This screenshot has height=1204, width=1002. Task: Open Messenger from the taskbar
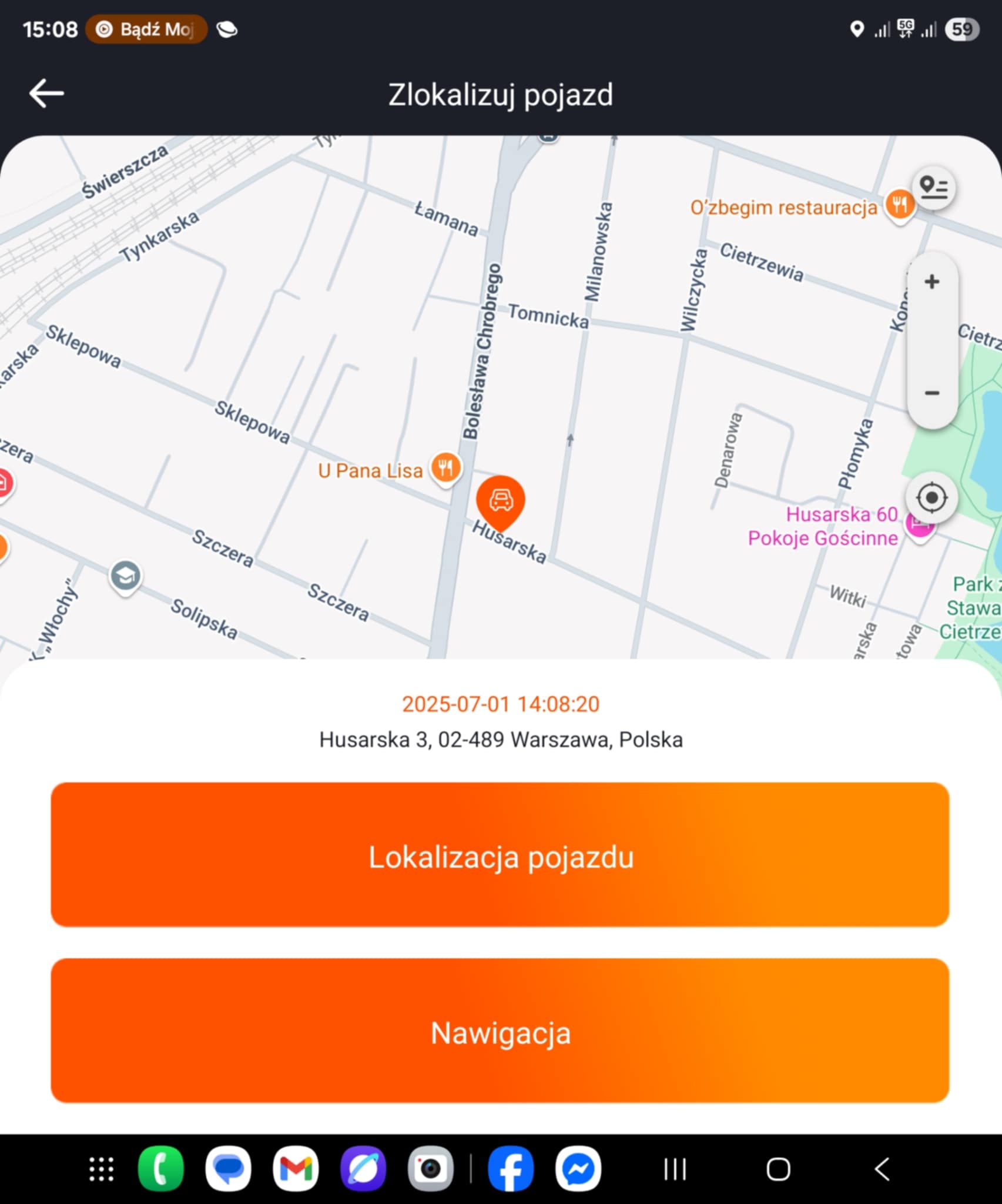click(578, 1169)
